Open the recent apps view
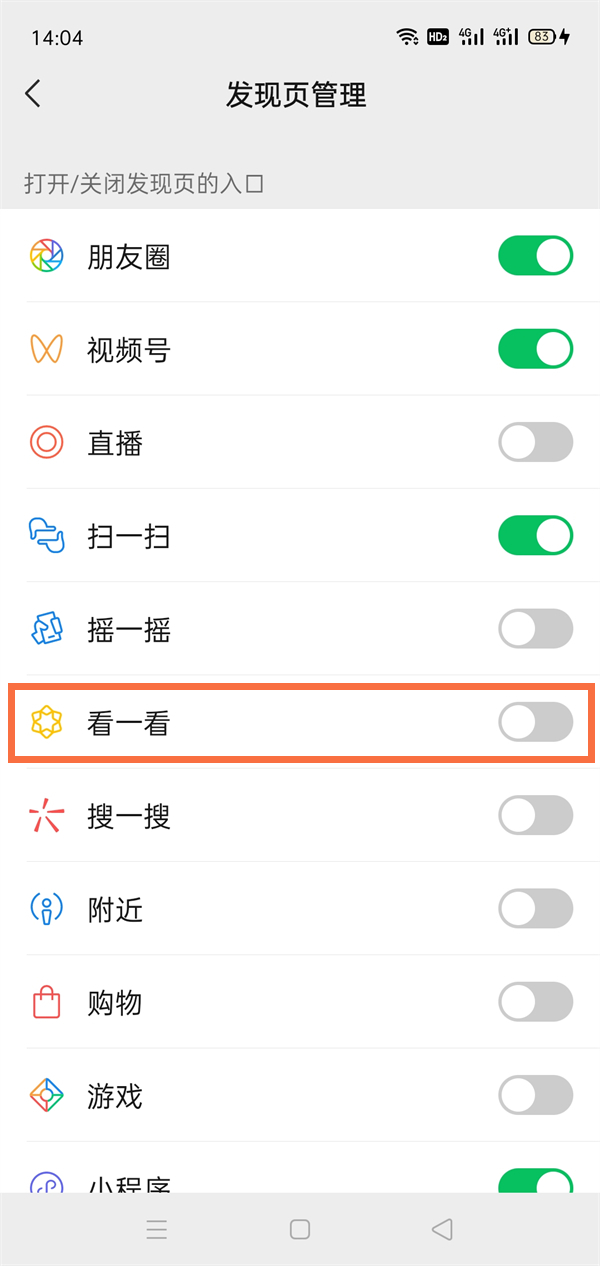This screenshot has height=1266, width=600. pos(157,1230)
